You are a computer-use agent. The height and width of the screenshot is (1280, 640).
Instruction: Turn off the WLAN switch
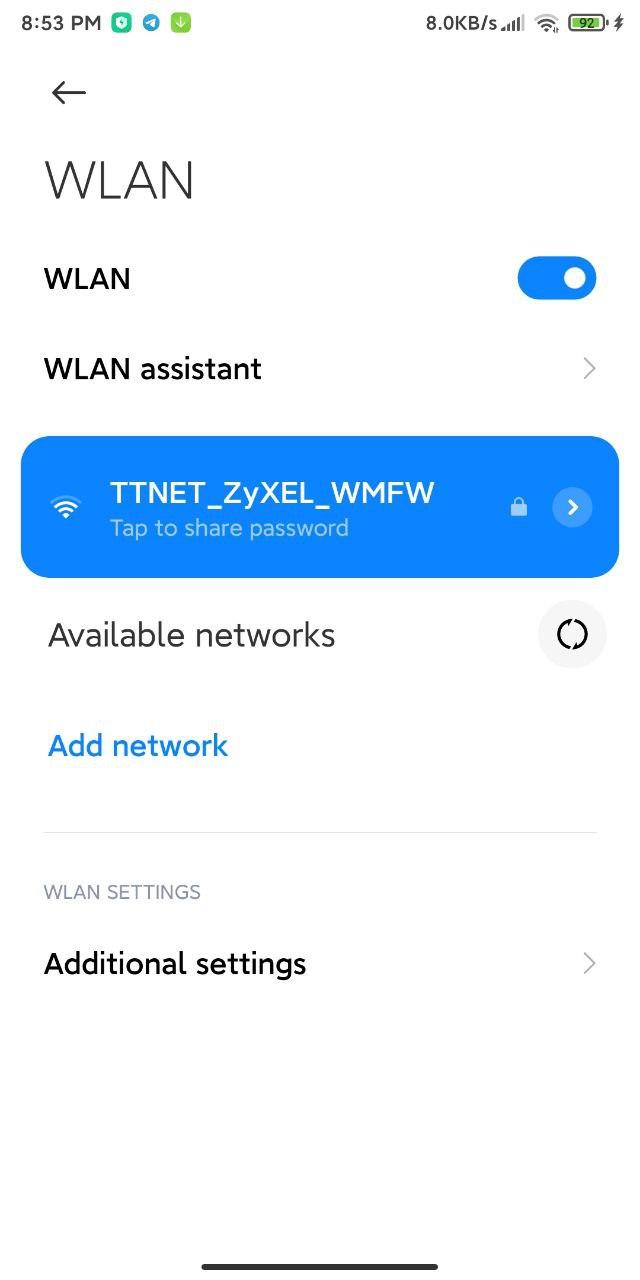557,278
